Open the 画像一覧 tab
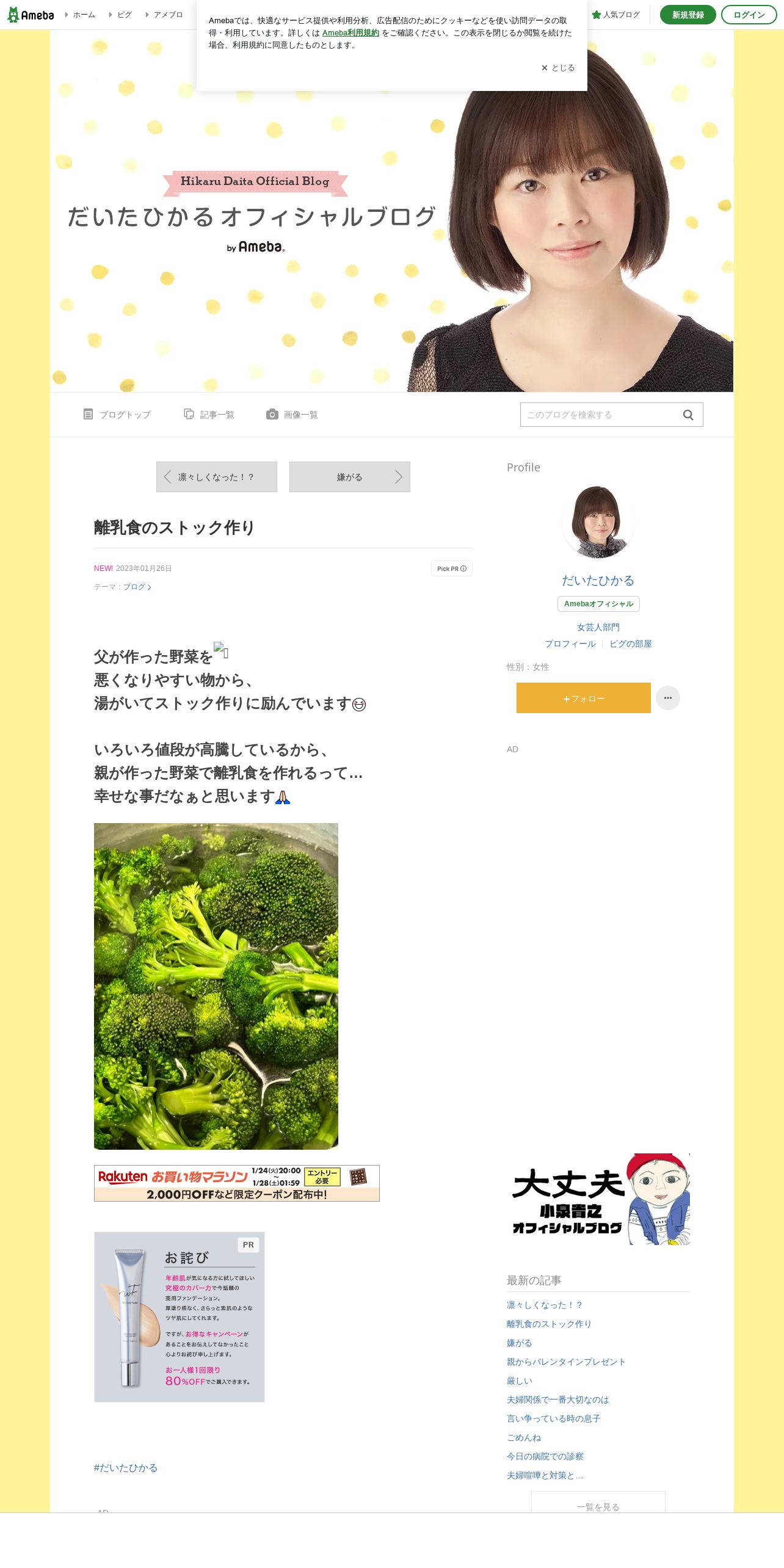 292,415
